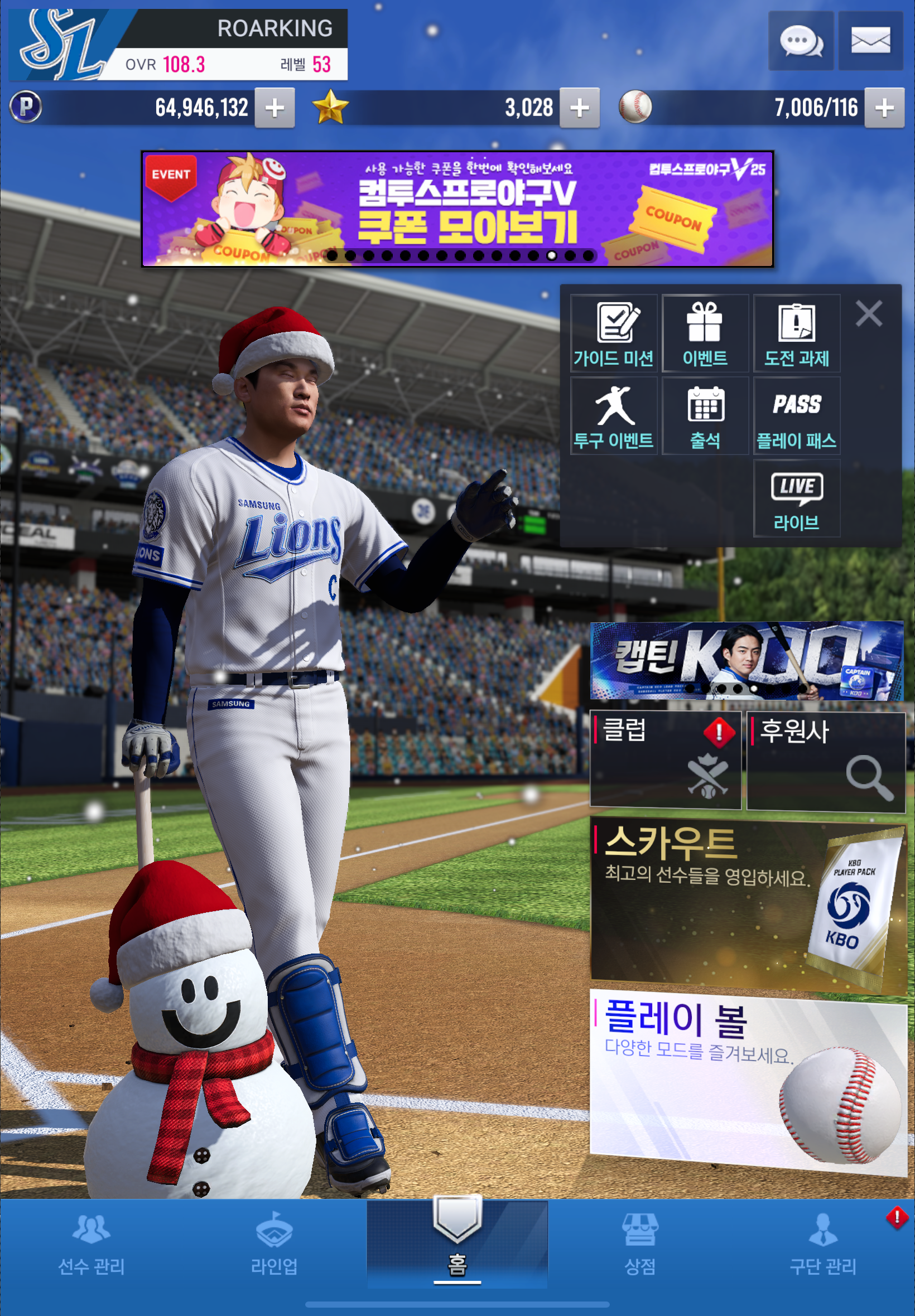Open 투구 이벤트 pitching event

[x=613, y=416]
